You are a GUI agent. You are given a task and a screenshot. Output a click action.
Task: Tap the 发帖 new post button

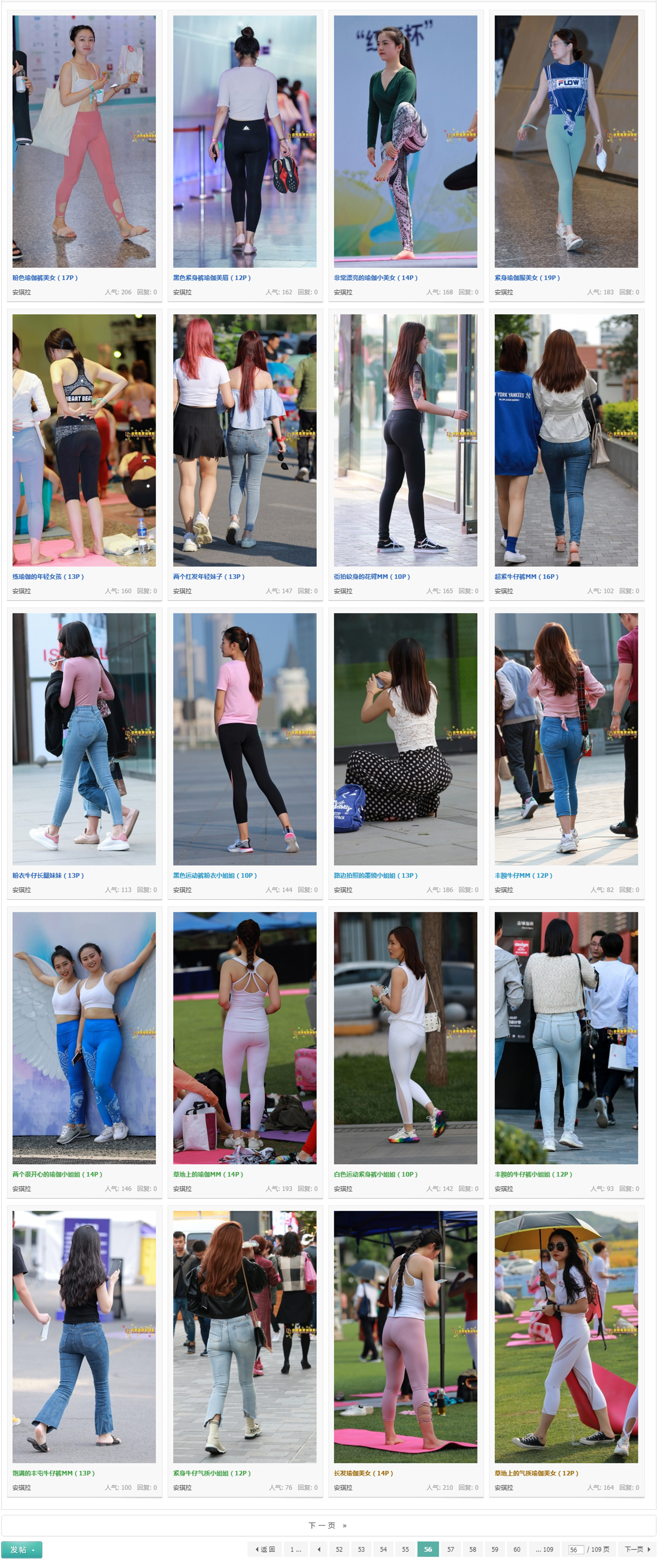pos(22,1549)
